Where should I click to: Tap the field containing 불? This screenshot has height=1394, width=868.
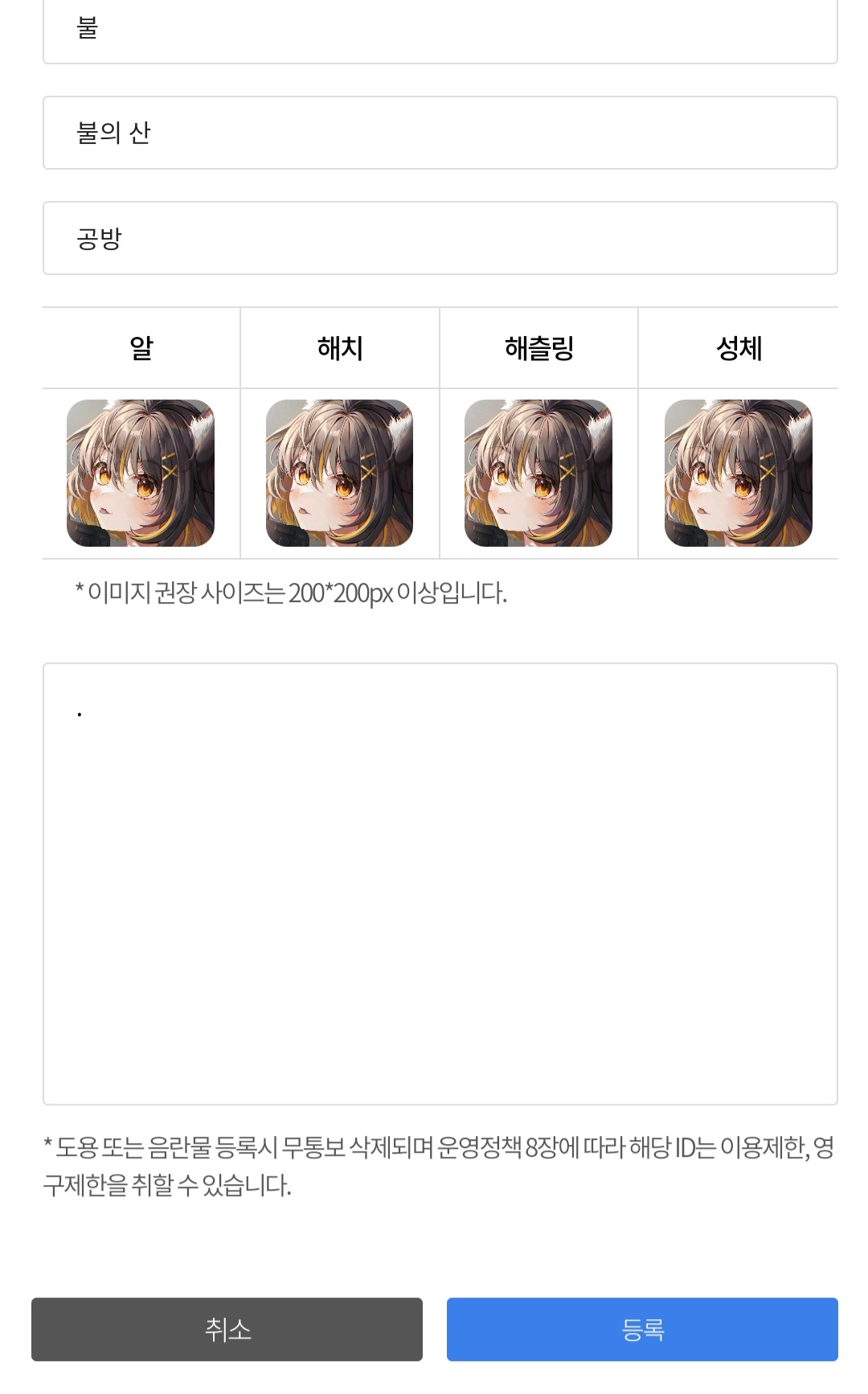(x=440, y=31)
